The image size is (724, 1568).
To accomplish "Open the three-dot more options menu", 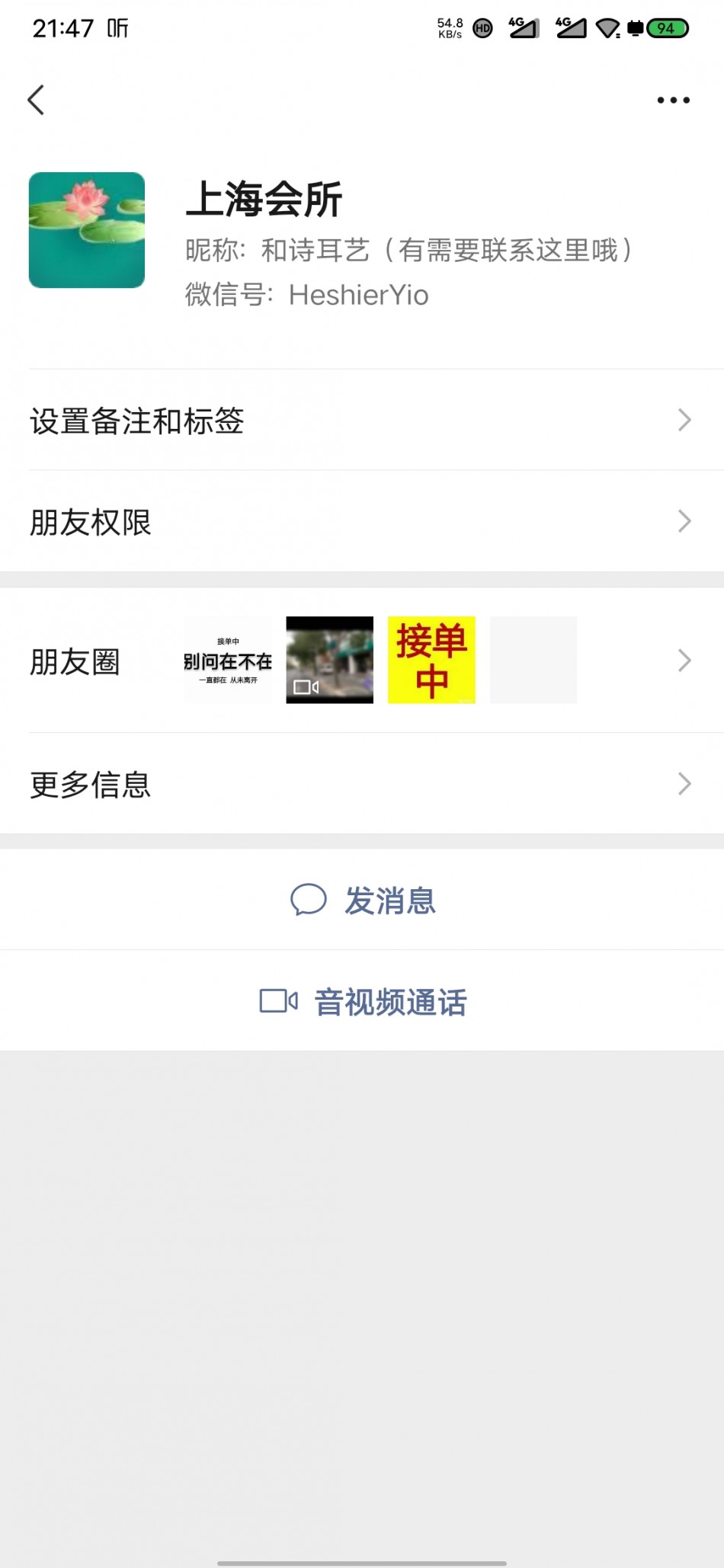I will (x=673, y=100).
